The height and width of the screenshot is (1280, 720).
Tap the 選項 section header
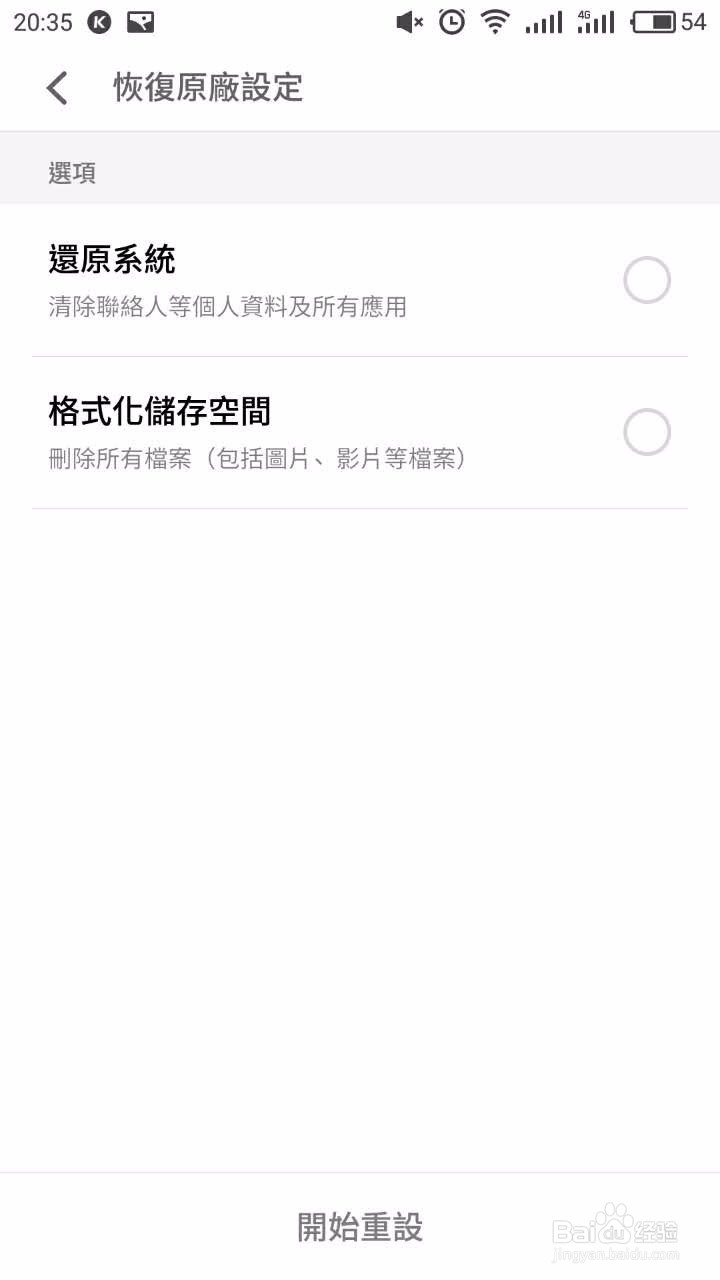pos(72,172)
